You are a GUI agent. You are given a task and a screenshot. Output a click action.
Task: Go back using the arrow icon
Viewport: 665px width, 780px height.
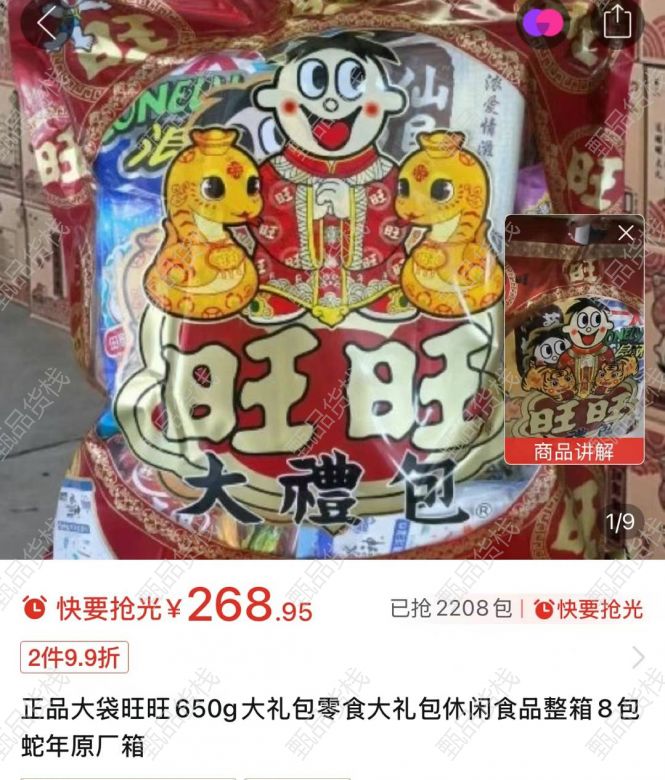coord(46,22)
